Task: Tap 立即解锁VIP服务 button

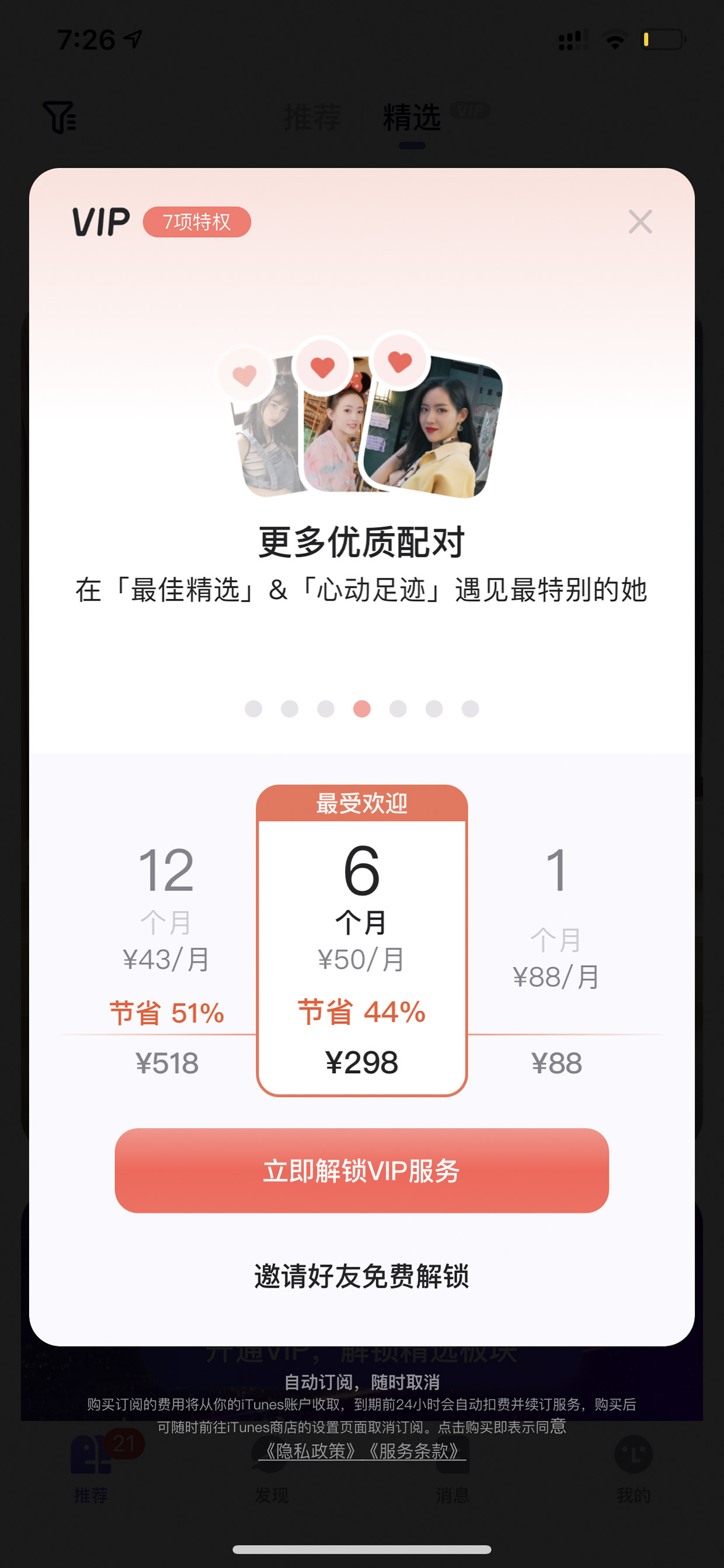Action: 362,1171
